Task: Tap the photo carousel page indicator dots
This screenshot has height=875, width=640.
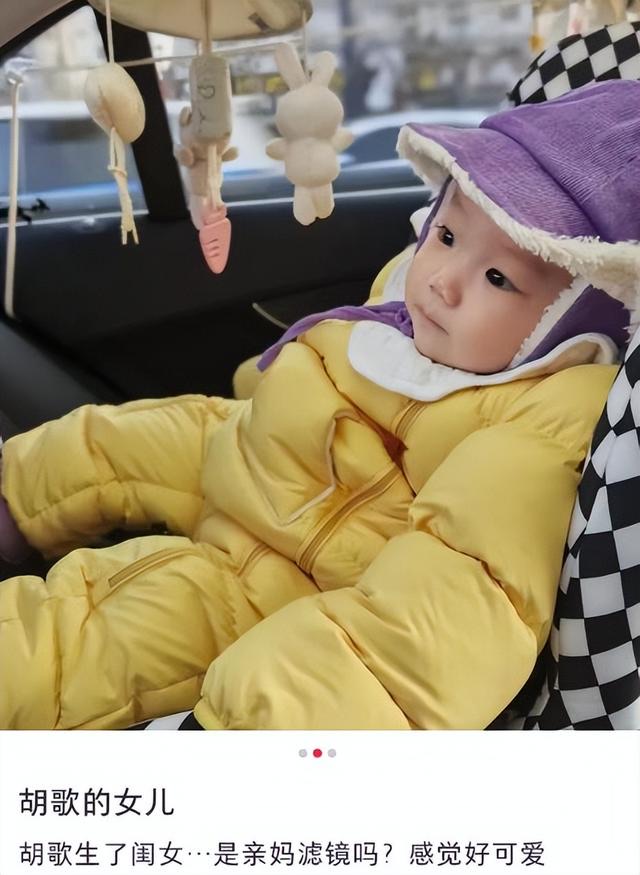Action: coord(317,753)
